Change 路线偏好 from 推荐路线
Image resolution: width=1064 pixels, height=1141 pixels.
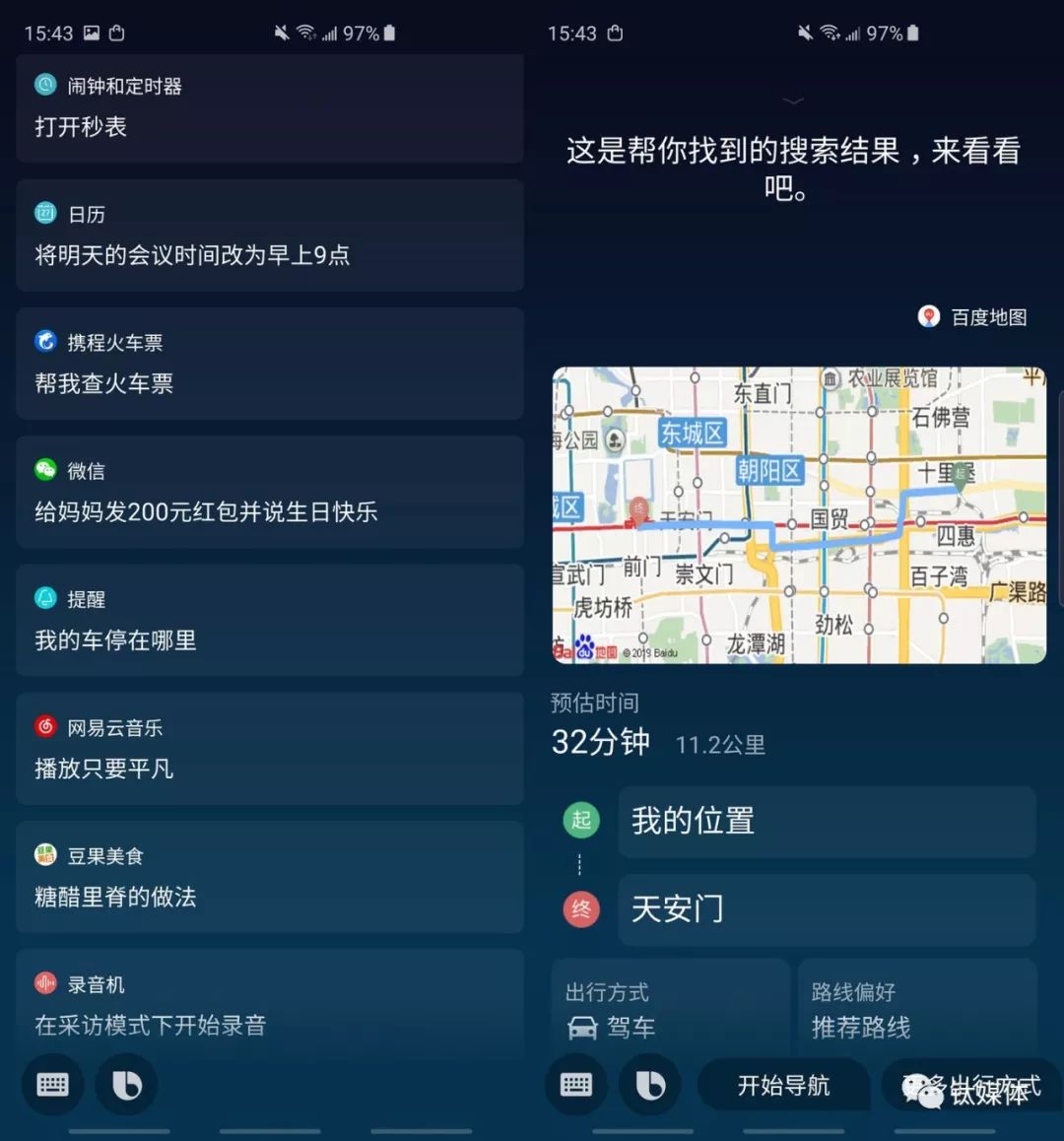coord(916,1010)
